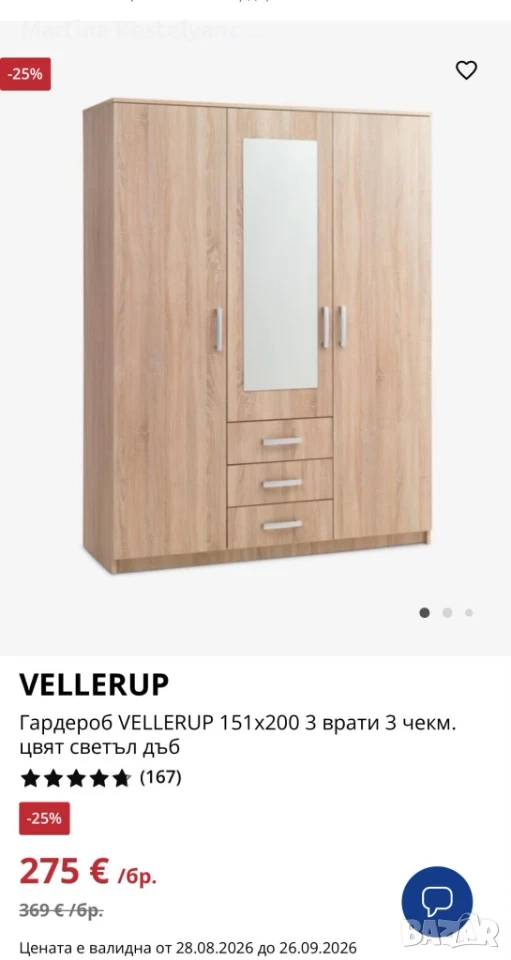Jump to the second image dot

click(447, 612)
